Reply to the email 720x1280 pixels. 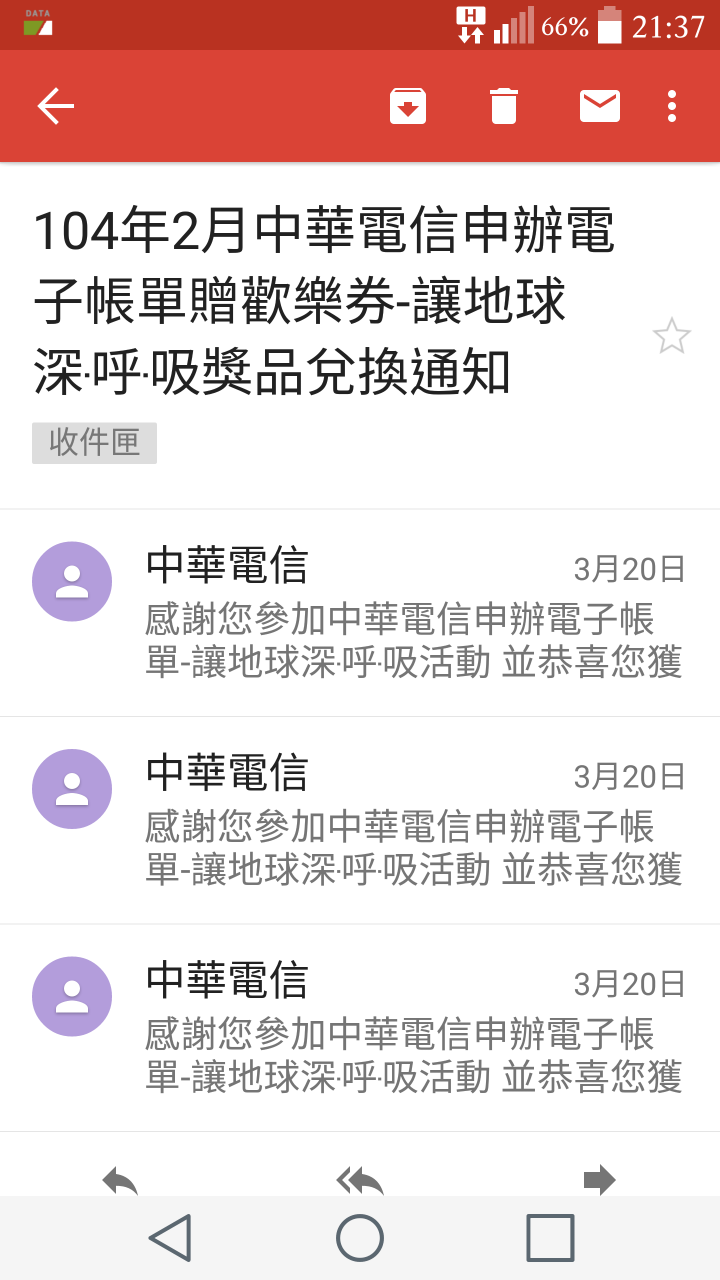[x=120, y=1180]
